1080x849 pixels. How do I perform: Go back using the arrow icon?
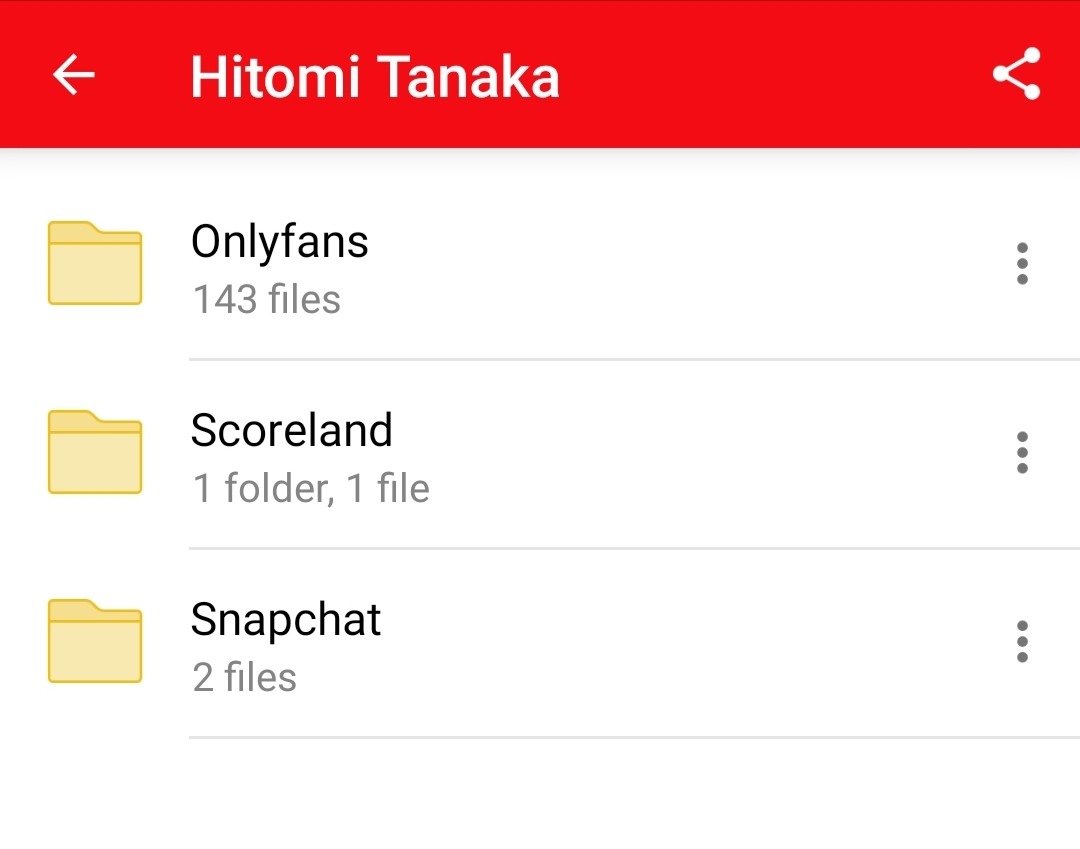point(74,75)
